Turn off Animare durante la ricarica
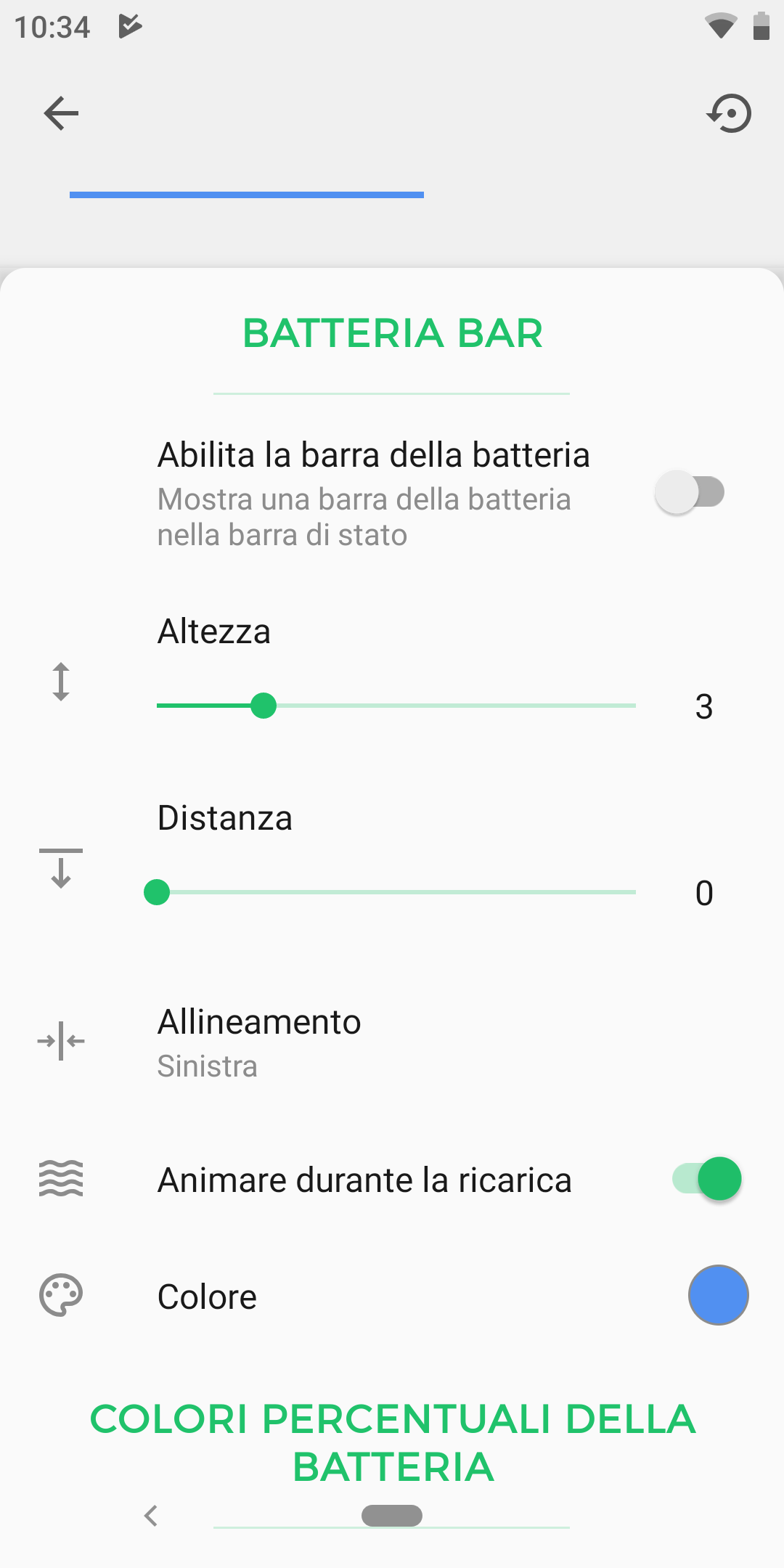Viewport: 784px width, 1568px height. point(707,1179)
